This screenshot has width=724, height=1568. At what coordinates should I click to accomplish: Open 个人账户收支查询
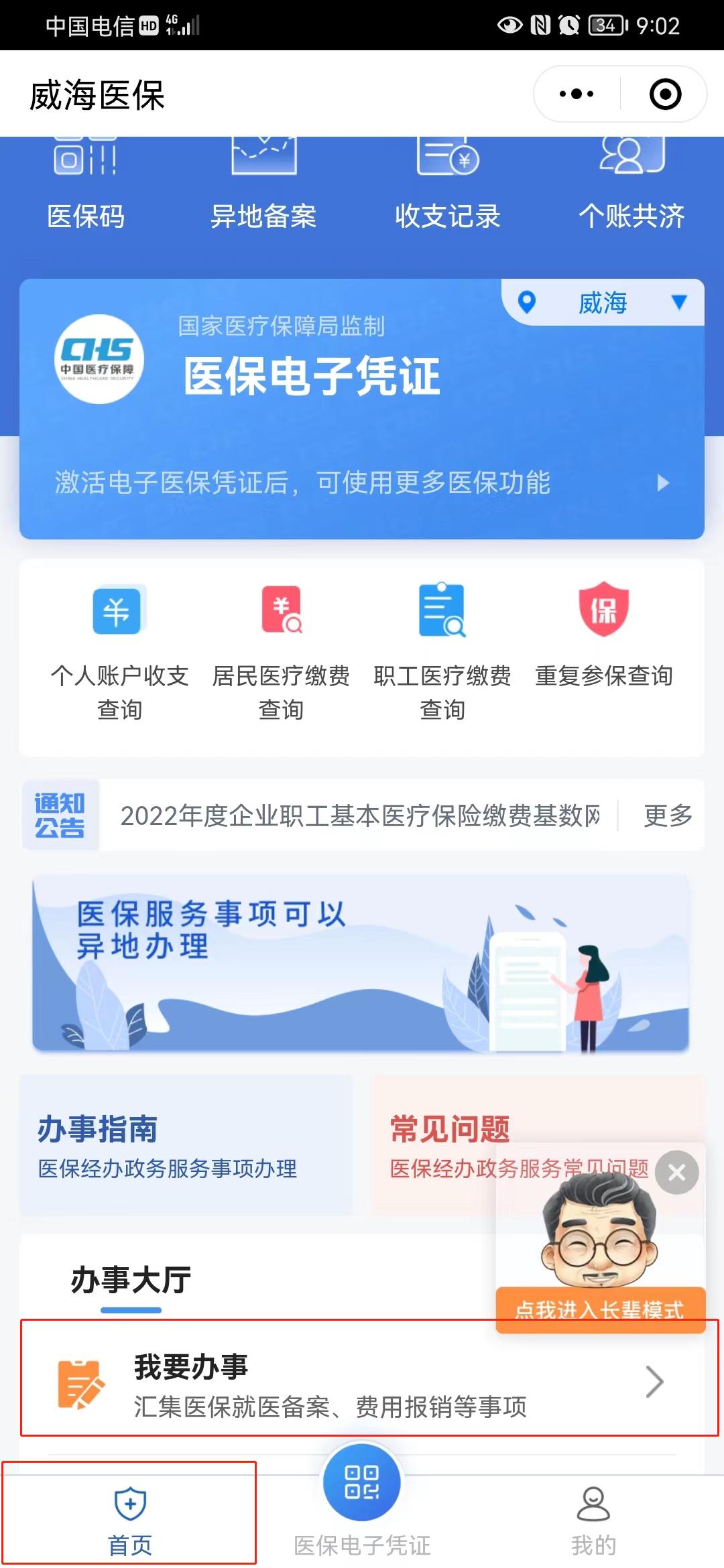click(119, 650)
